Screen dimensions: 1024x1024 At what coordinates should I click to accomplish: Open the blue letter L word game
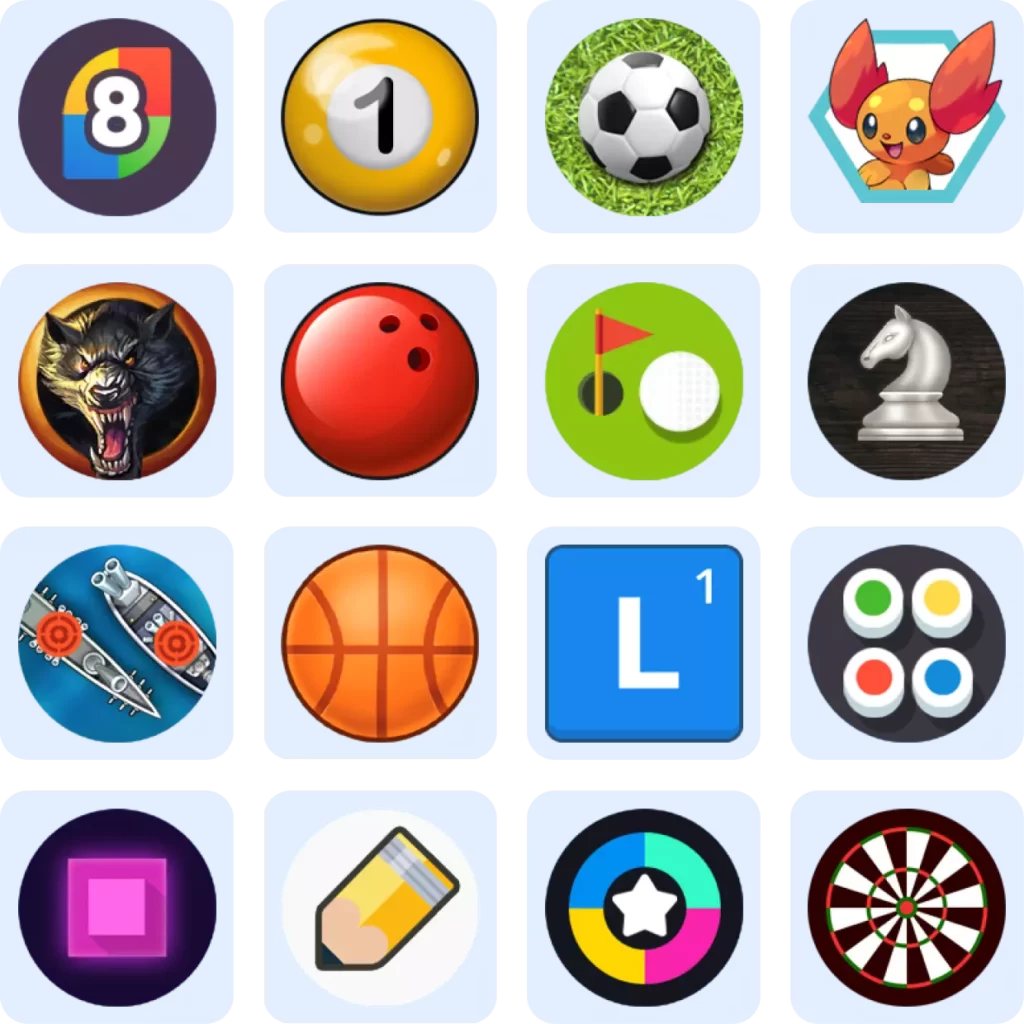[643, 643]
